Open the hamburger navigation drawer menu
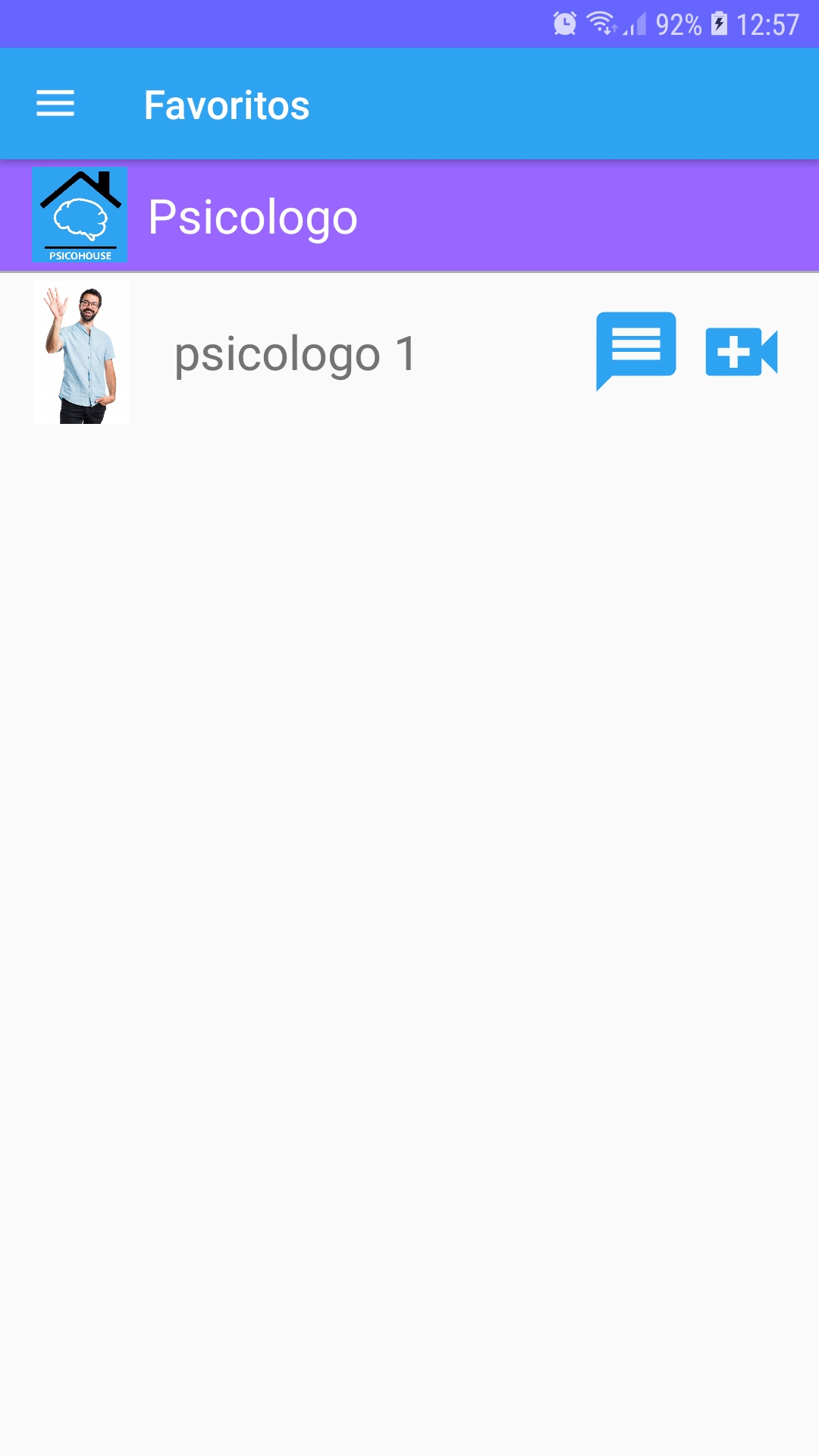 [x=55, y=104]
